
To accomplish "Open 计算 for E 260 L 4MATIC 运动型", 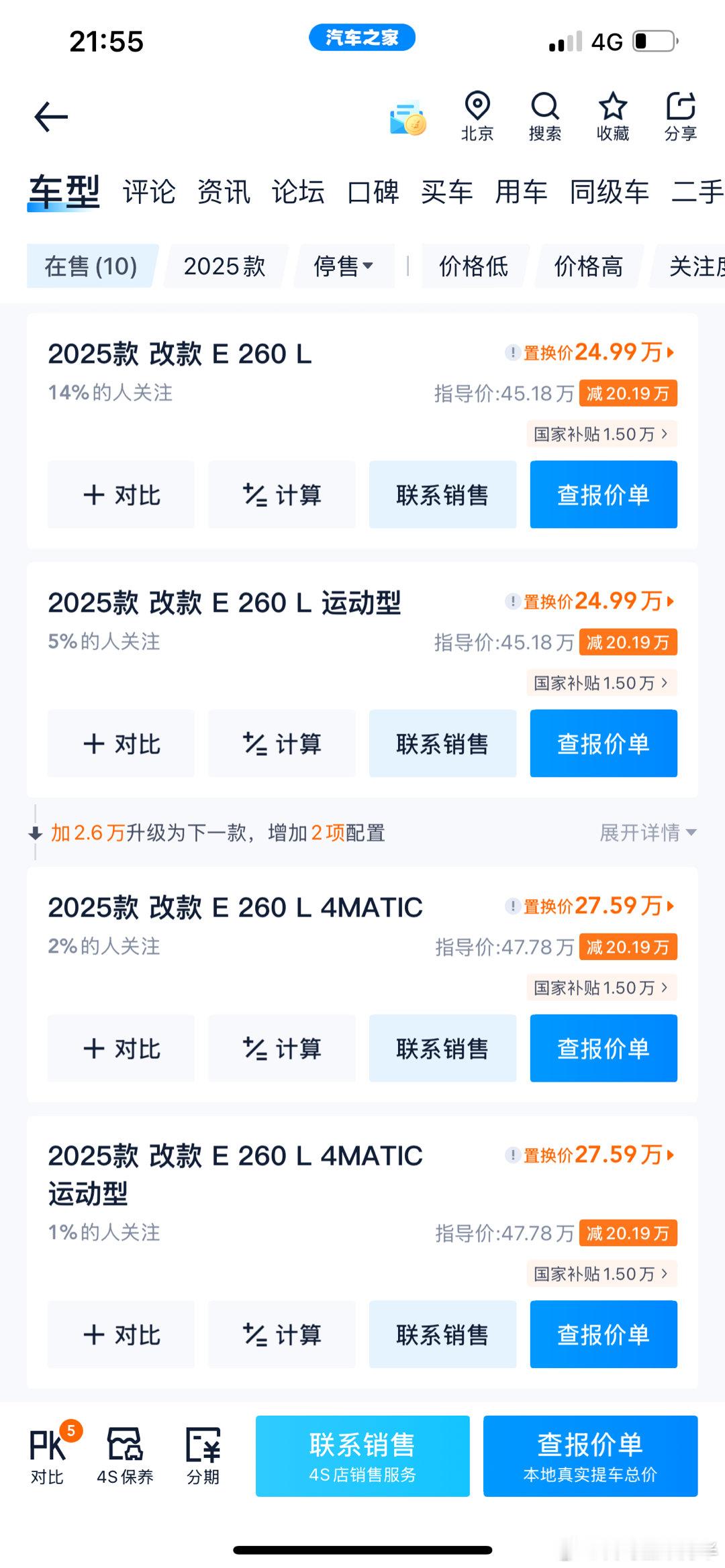I will [x=282, y=1334].
